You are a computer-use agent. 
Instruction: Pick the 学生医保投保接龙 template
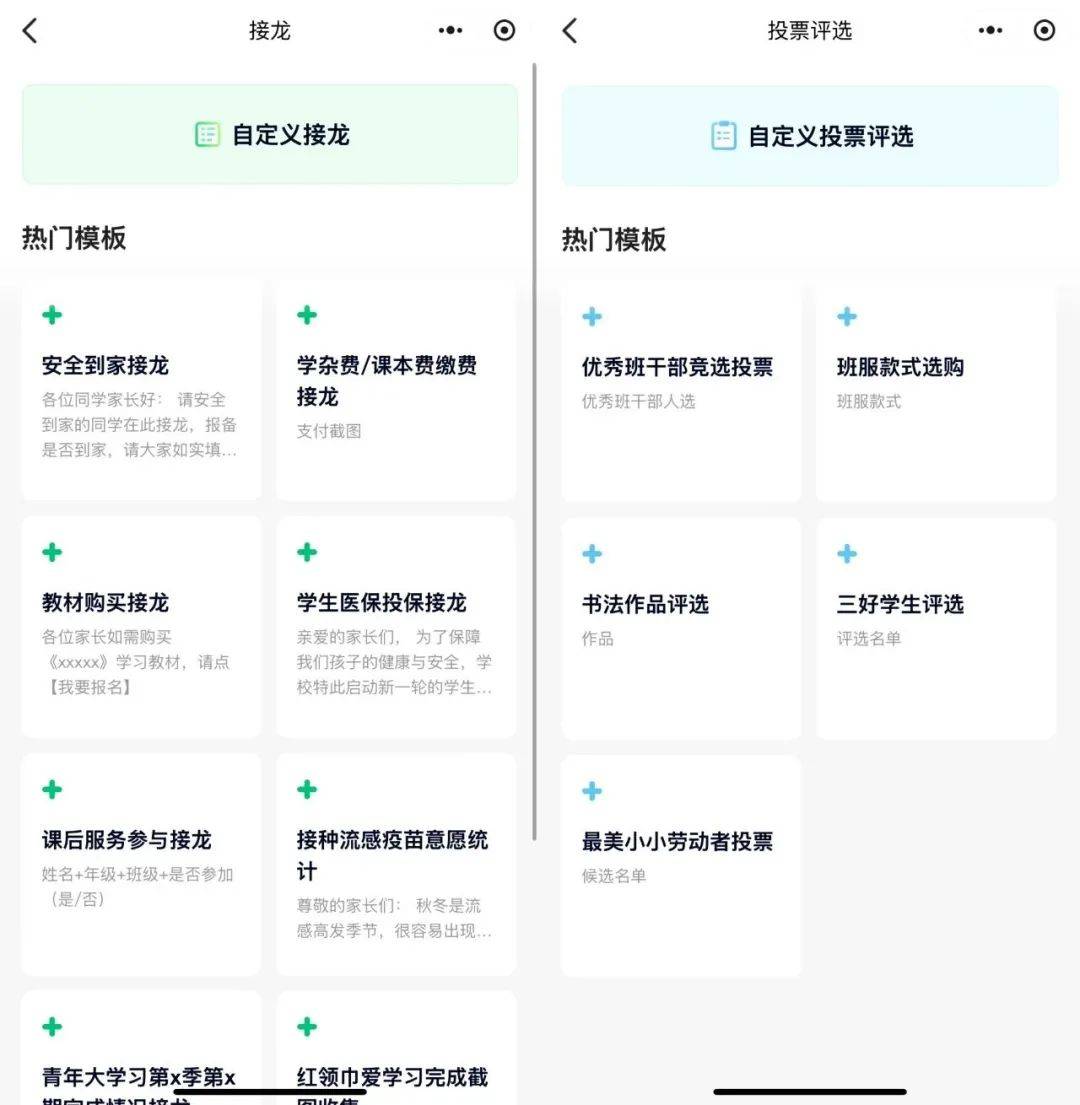(x=396, y=626)
